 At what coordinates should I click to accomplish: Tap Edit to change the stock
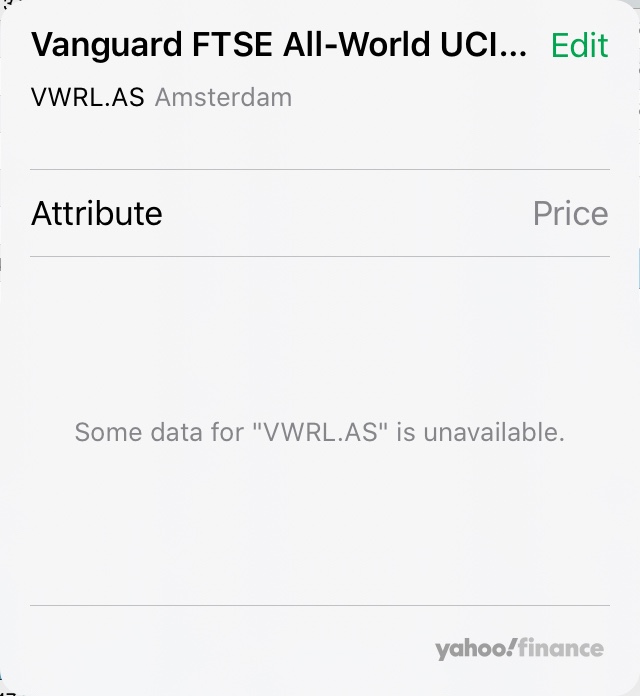click(x=579, y=46)
